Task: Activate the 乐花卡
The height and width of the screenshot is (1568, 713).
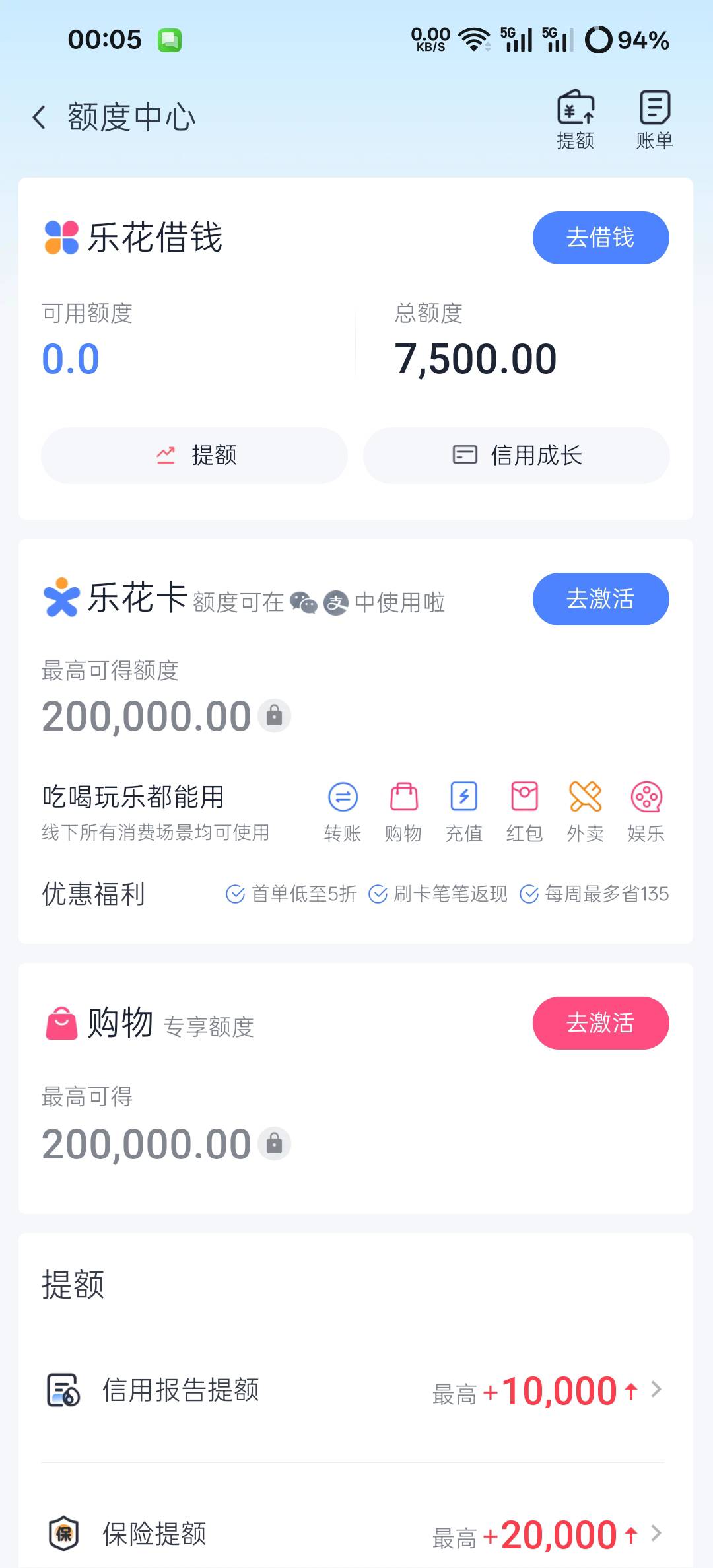Action: 601,599
